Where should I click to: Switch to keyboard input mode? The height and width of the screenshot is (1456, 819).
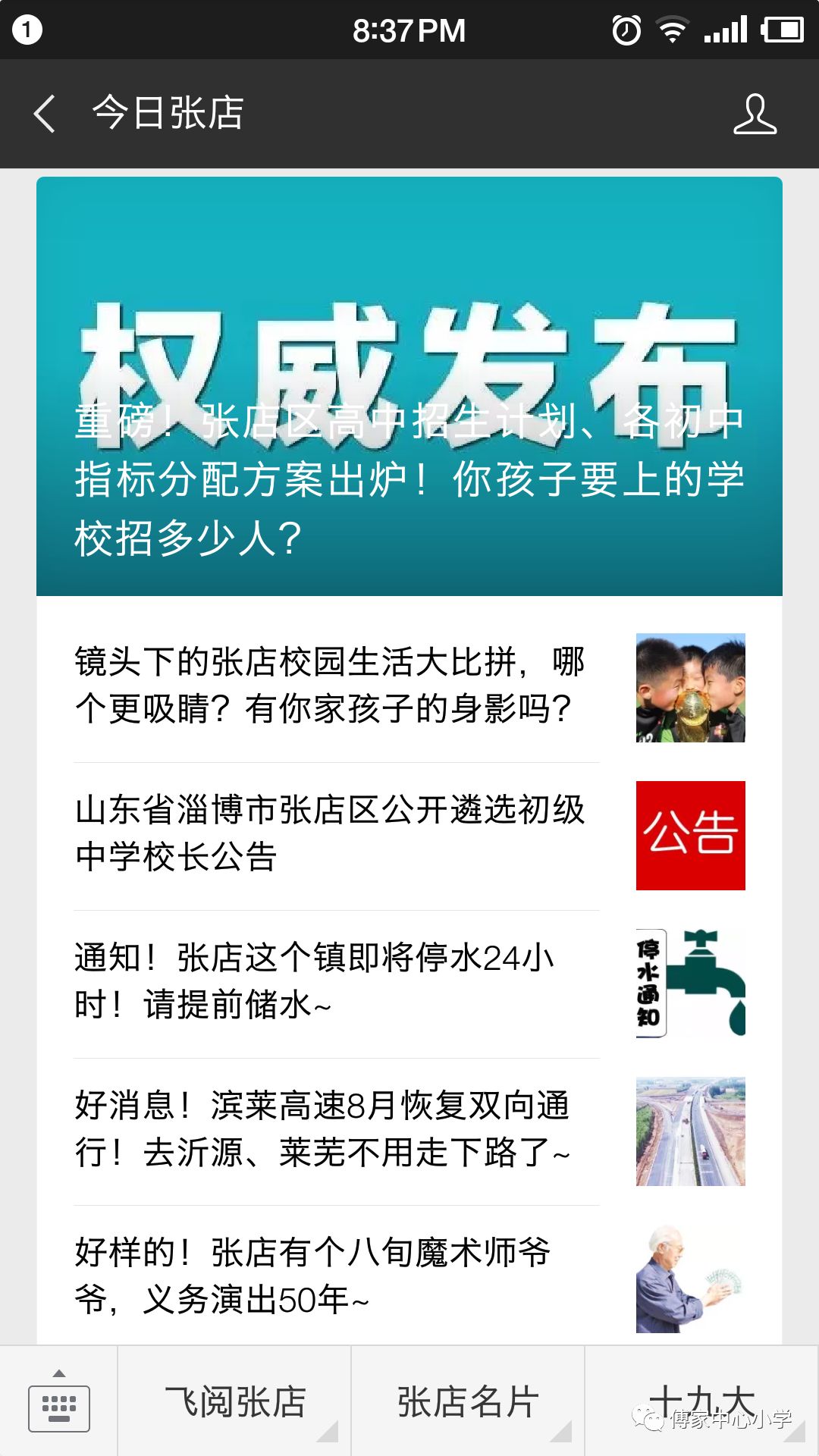(x=58, y=1401)
